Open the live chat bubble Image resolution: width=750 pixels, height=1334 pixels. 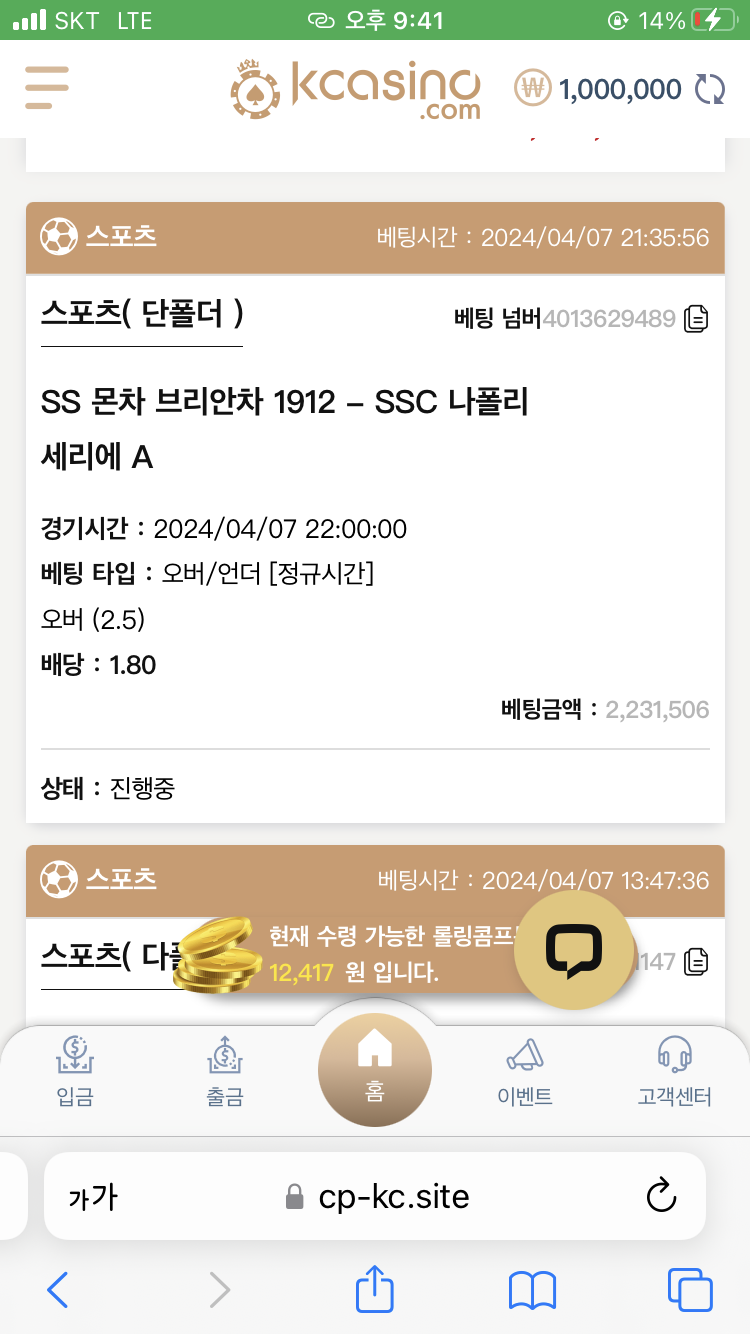pyautogui.click(x=574, y=950)
